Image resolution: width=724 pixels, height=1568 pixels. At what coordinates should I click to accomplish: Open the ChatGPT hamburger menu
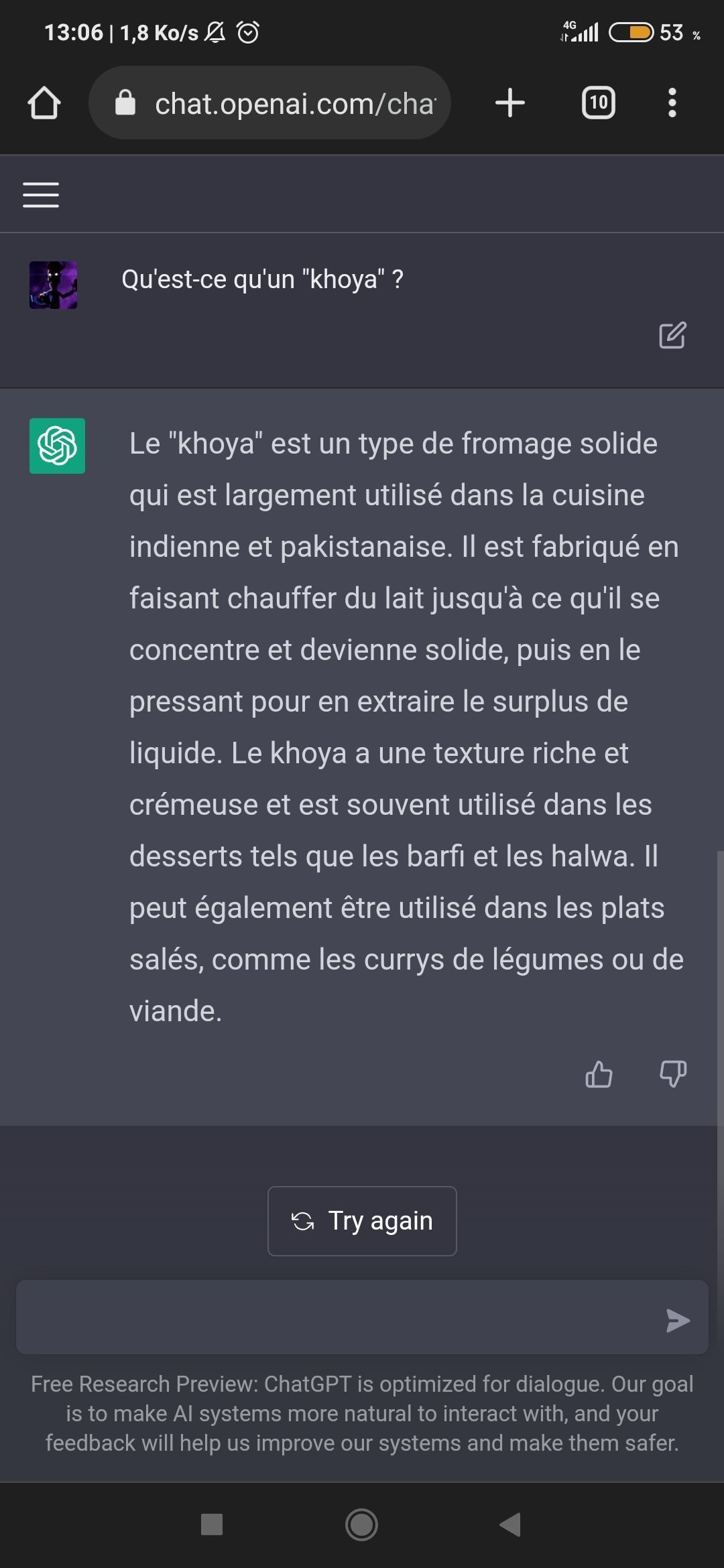(41, 195)
